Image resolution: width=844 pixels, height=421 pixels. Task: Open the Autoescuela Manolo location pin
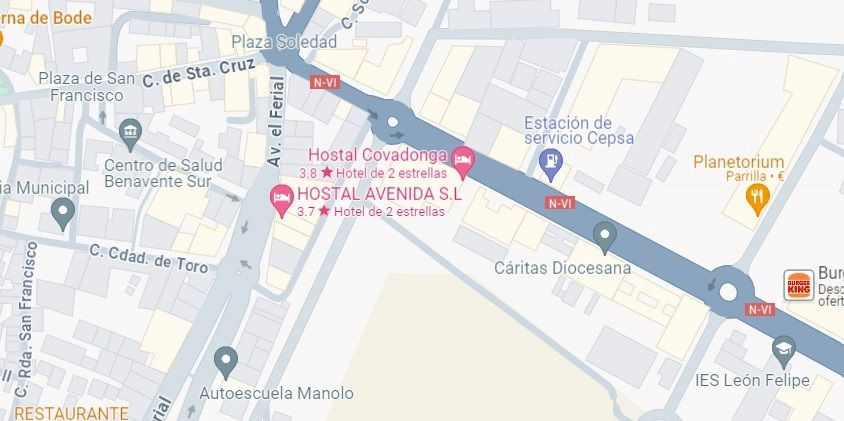pyautogui.click(x=226, y=361)
